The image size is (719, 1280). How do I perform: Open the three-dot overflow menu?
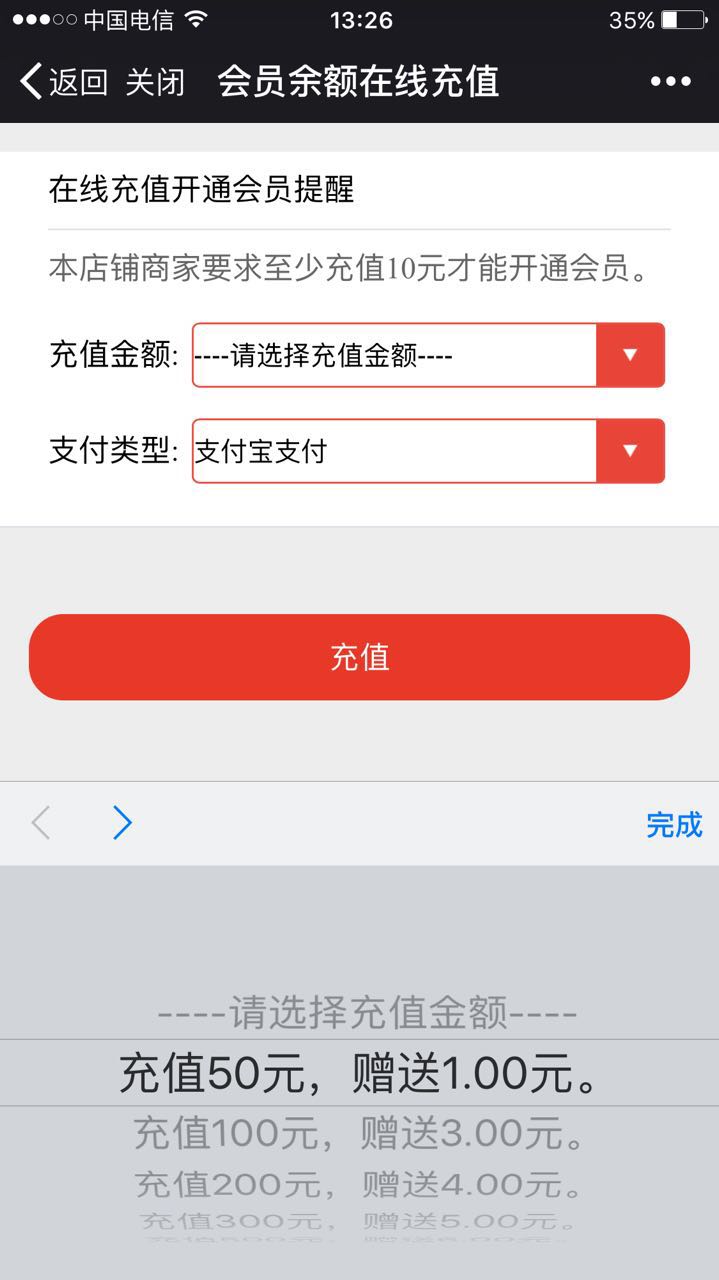pyautogui.click(x=670, y=82)
